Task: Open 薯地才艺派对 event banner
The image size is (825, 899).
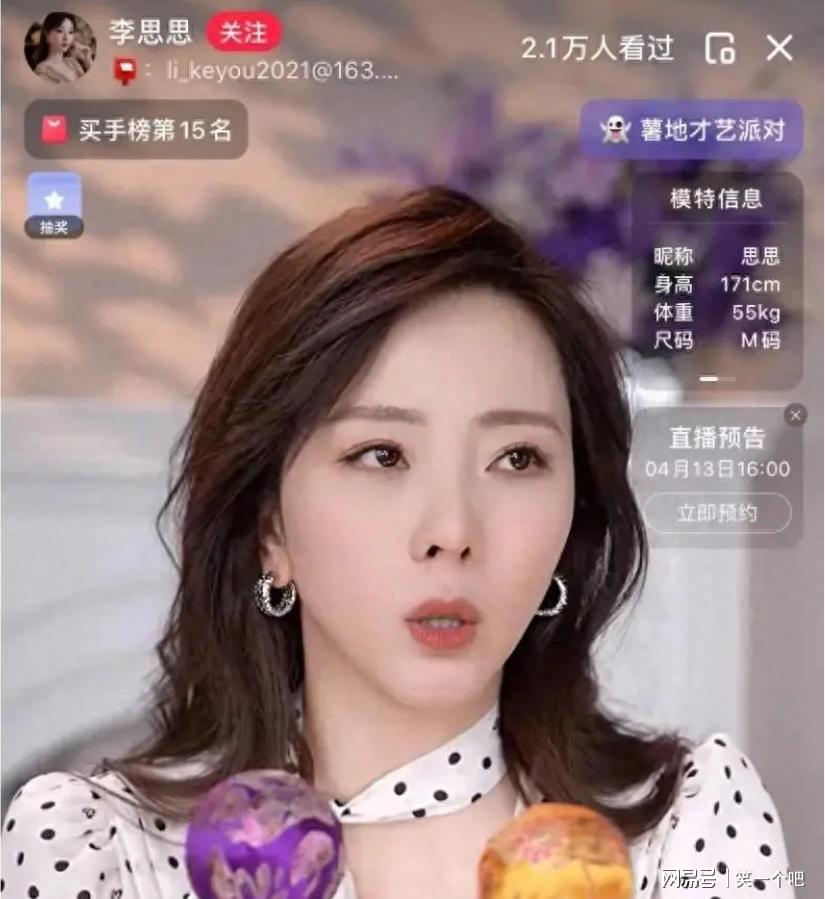Action: point(691,130)
